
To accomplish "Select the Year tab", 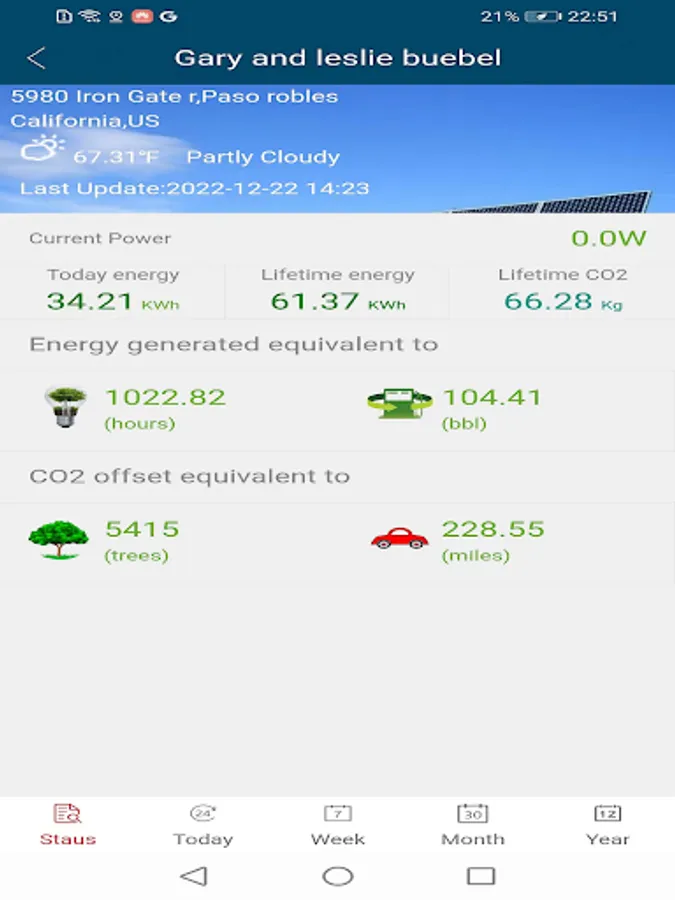I will tap(608, 825).
